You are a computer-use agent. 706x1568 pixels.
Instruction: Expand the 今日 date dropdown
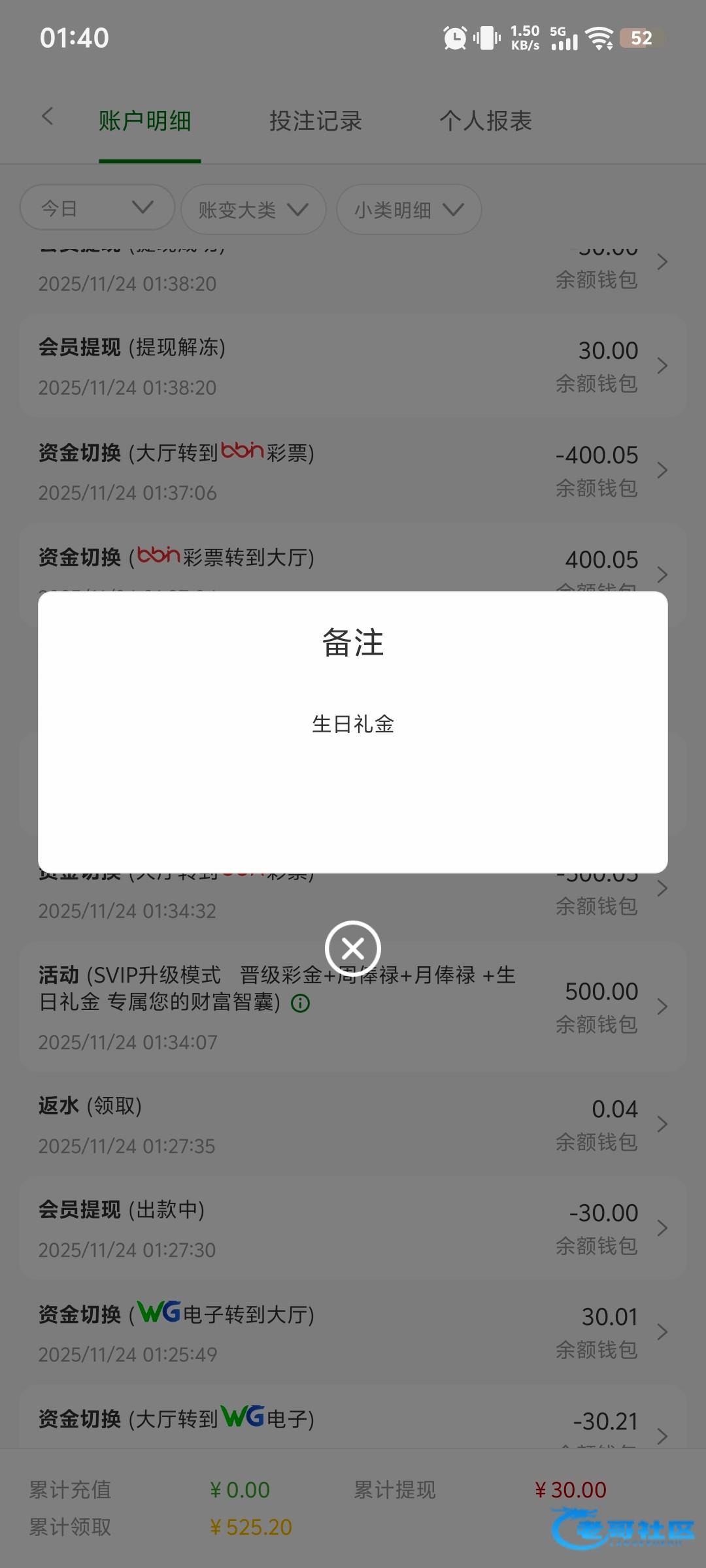(97, 208)
